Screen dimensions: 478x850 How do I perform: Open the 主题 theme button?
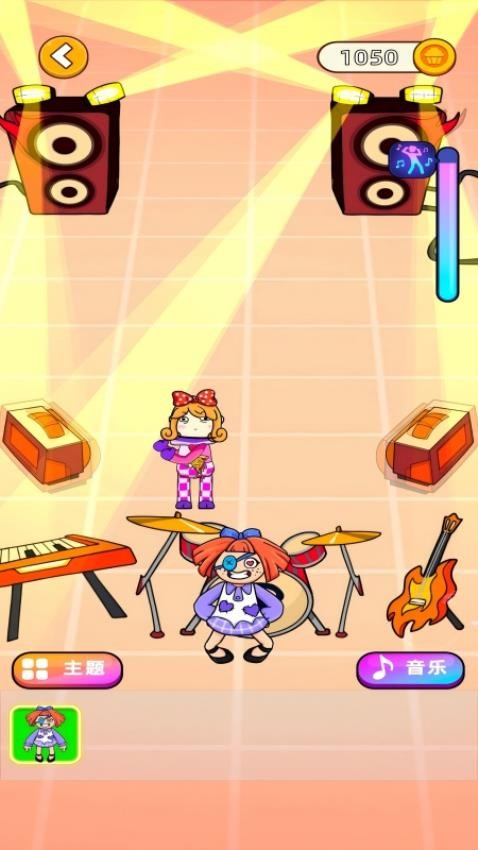tap(67, 670)
